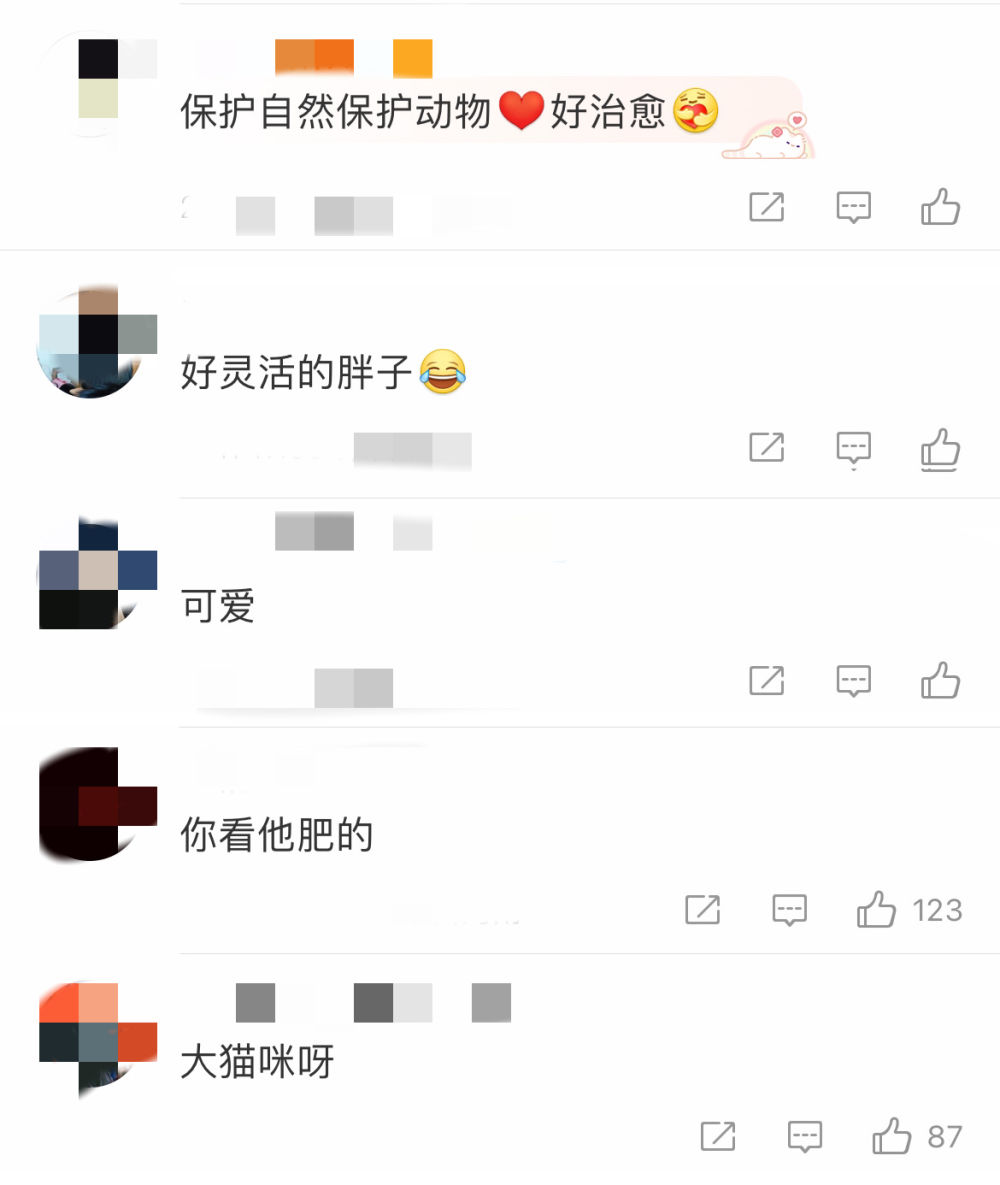Image resolution: width=1000 pixels, height=1185 pixels.
Task: Like the comment 保护自然保护动物
Action: pos(940,207)
